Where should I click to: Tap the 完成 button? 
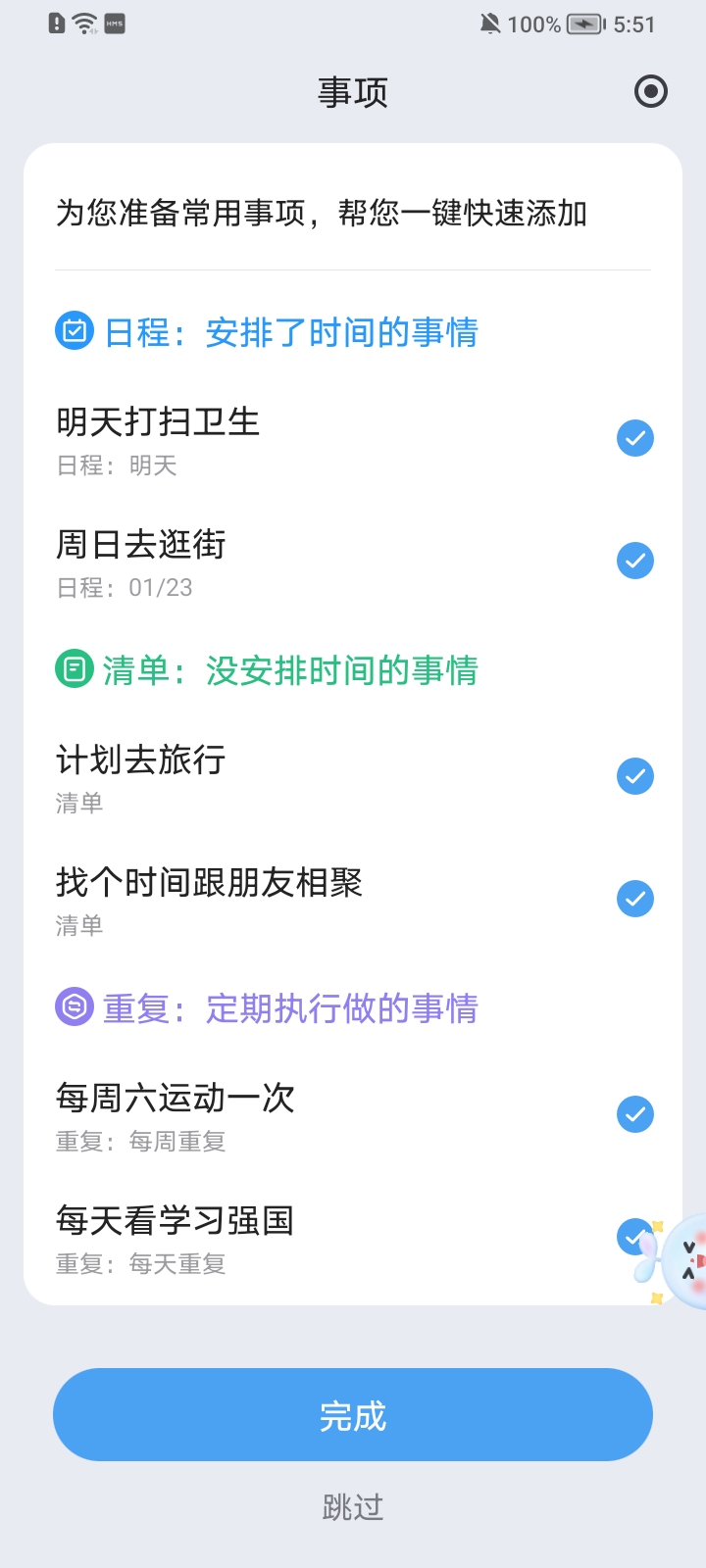[x=353, y=1415]
